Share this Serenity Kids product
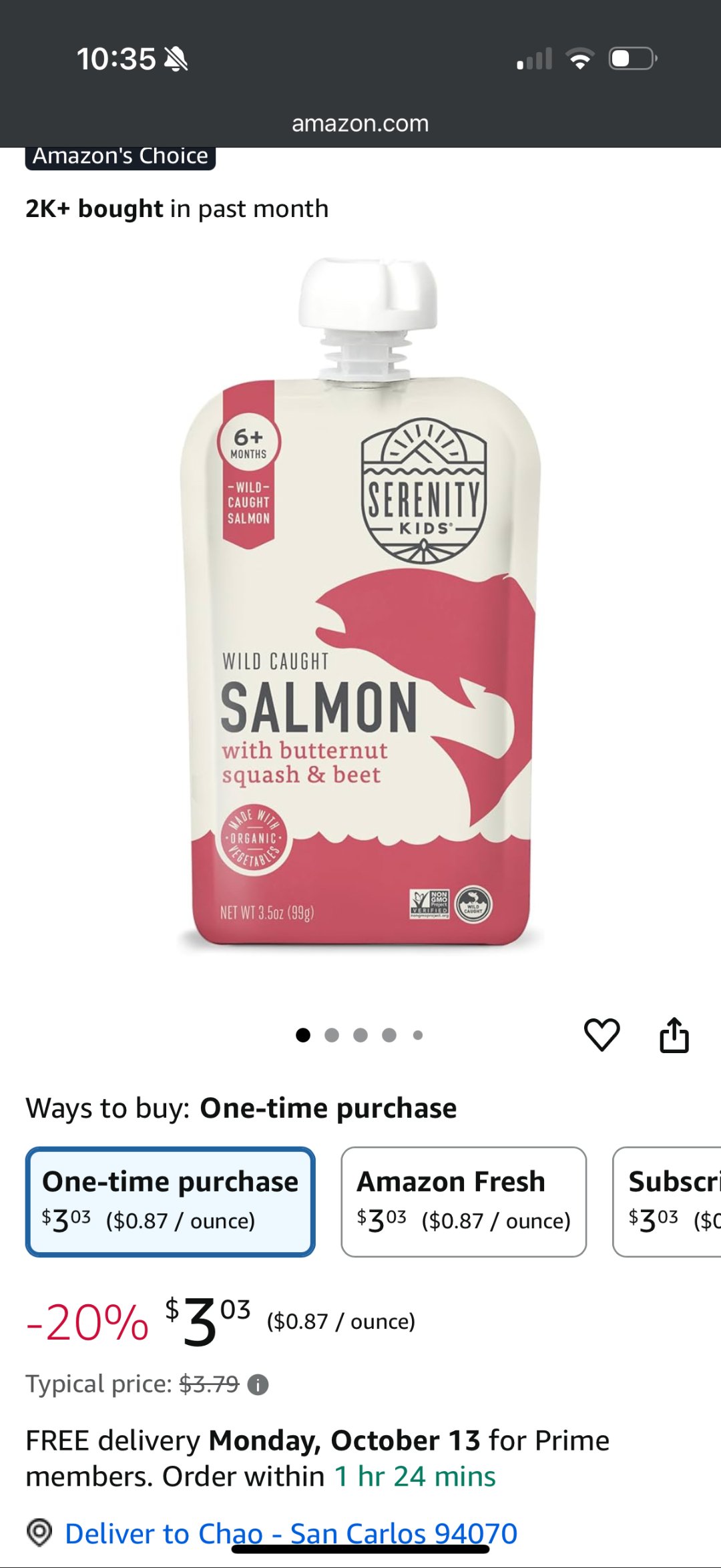This screenshot has width=721, height=1568. [674, 1035]
